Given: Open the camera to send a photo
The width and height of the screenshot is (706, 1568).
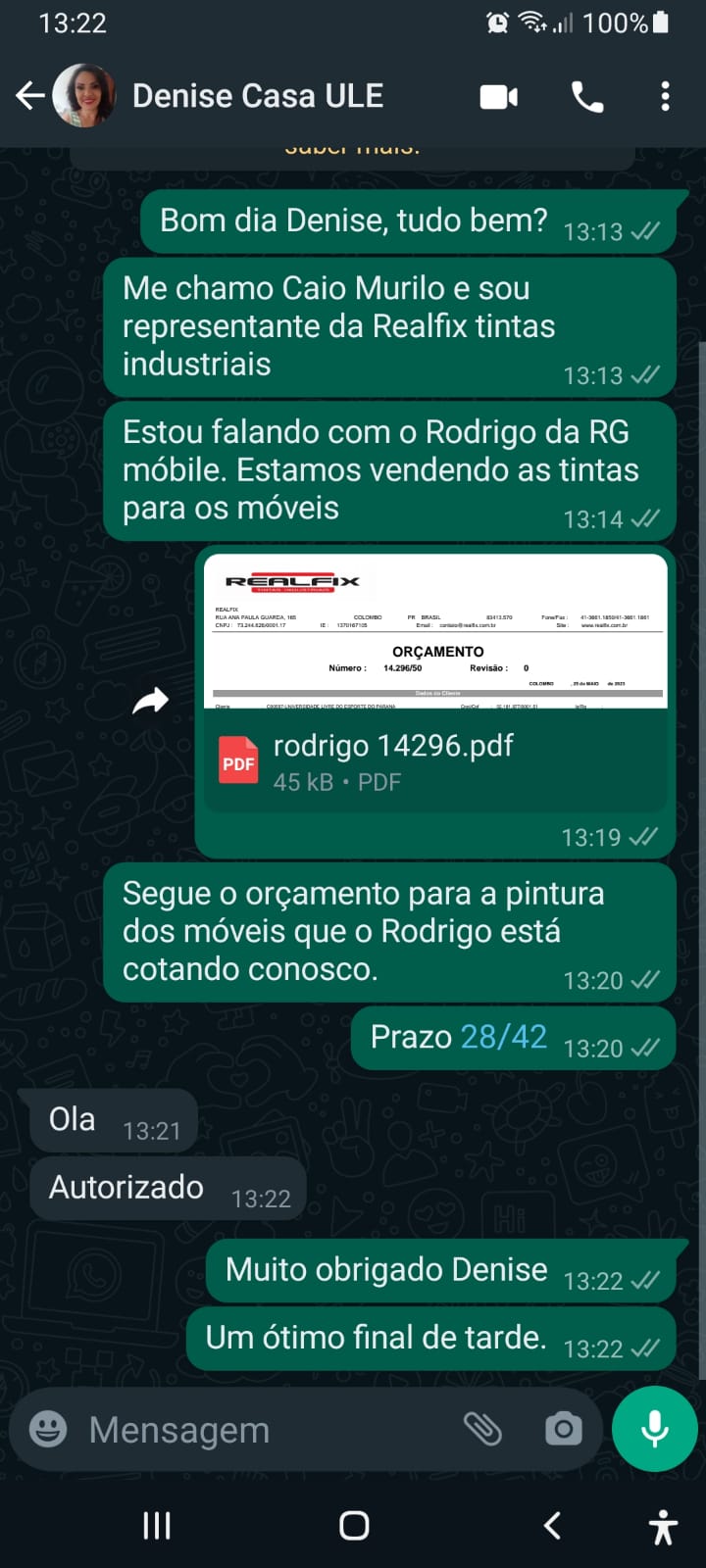Looking at the screenshot, I should point(563,1429).
